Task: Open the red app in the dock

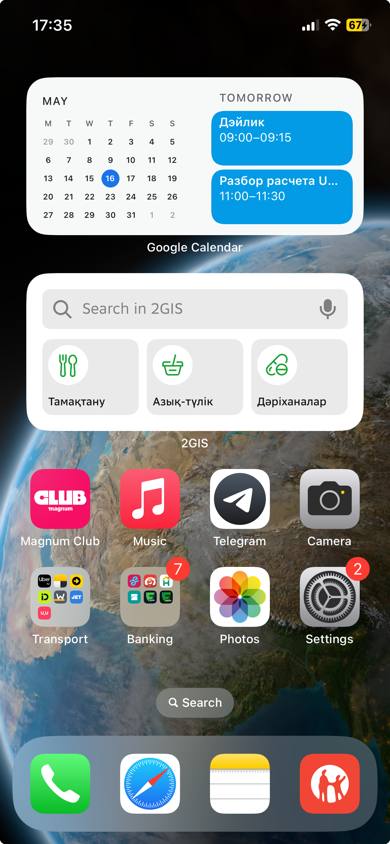Action: pyautogui.click(x=330, y=783)
